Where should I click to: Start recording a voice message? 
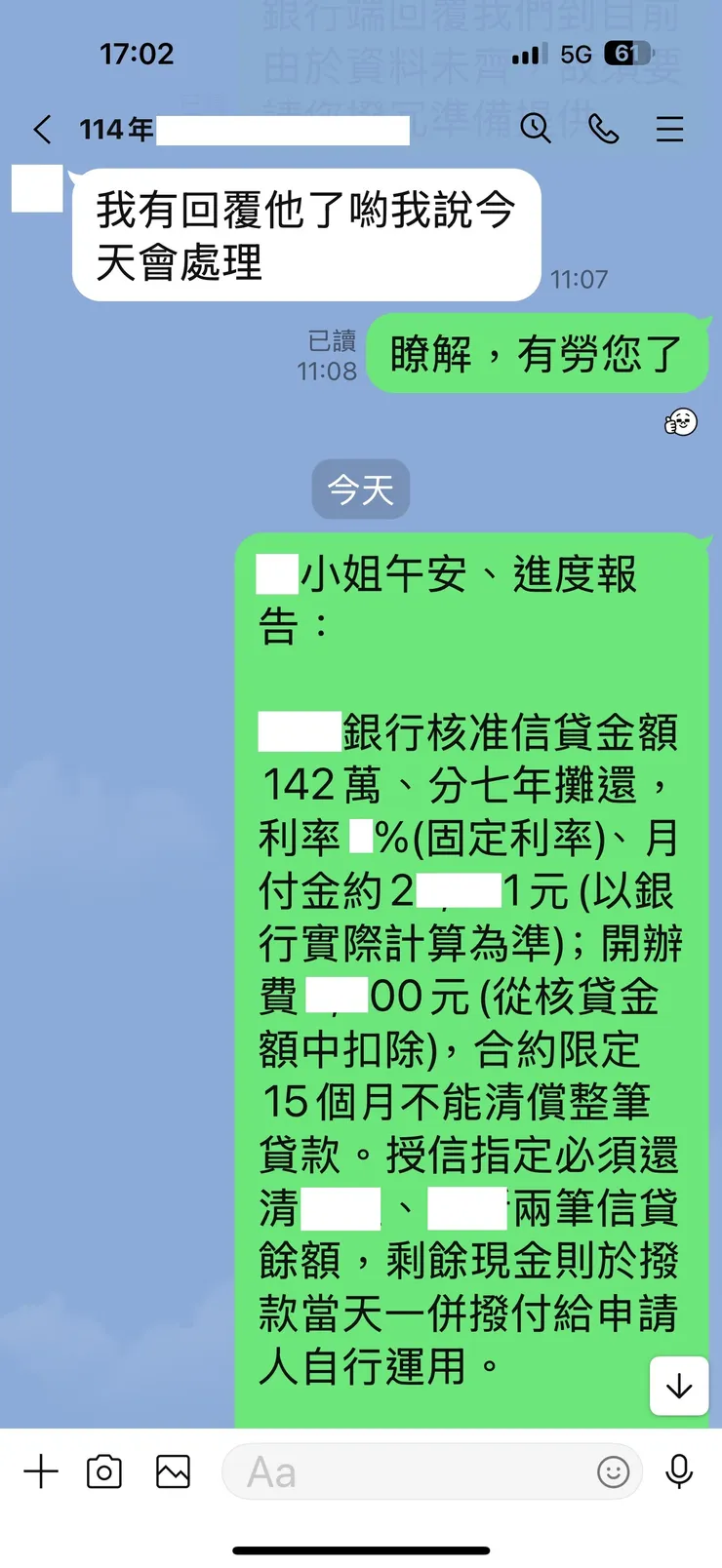(x=679, y=1471)
